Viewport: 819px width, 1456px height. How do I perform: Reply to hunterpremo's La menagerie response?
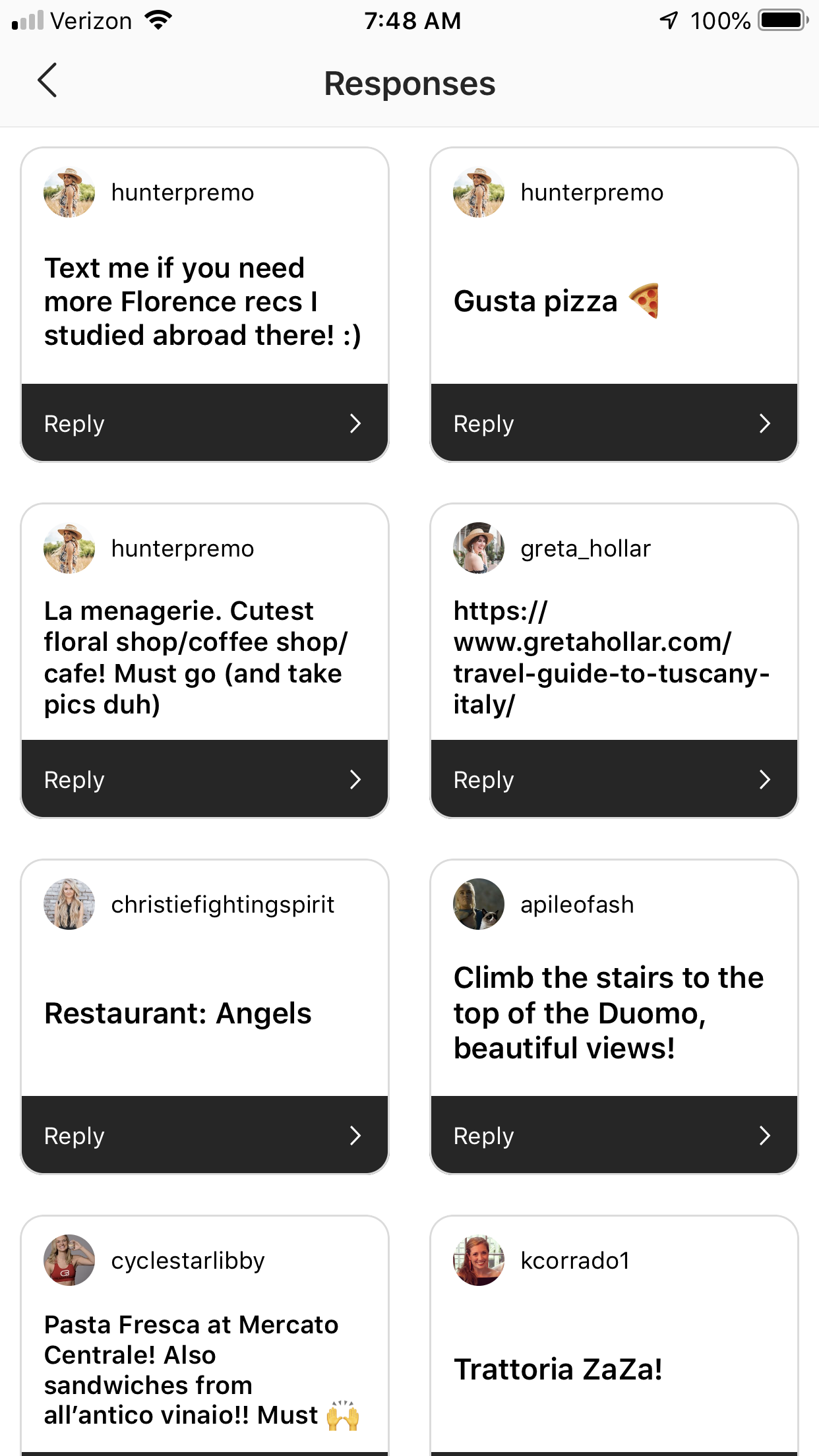tap(204, 779)
